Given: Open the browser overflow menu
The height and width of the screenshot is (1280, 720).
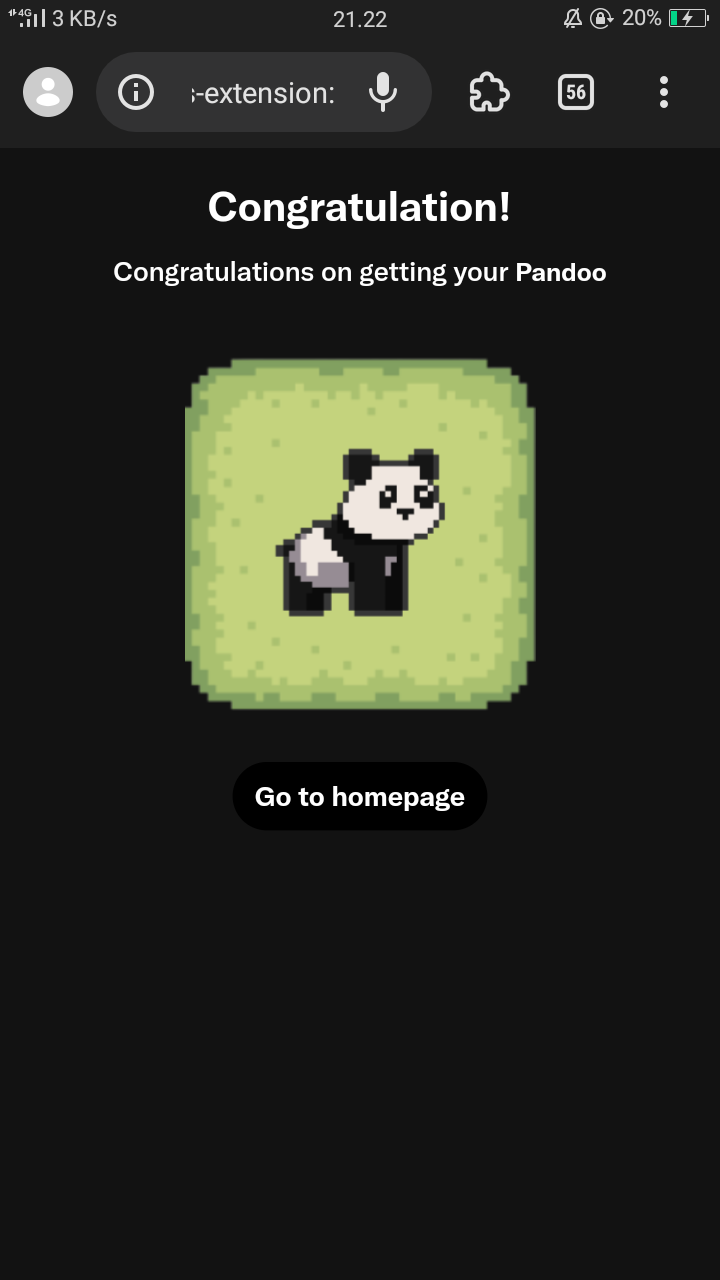Looking at the screenshot, I should 663,92.
